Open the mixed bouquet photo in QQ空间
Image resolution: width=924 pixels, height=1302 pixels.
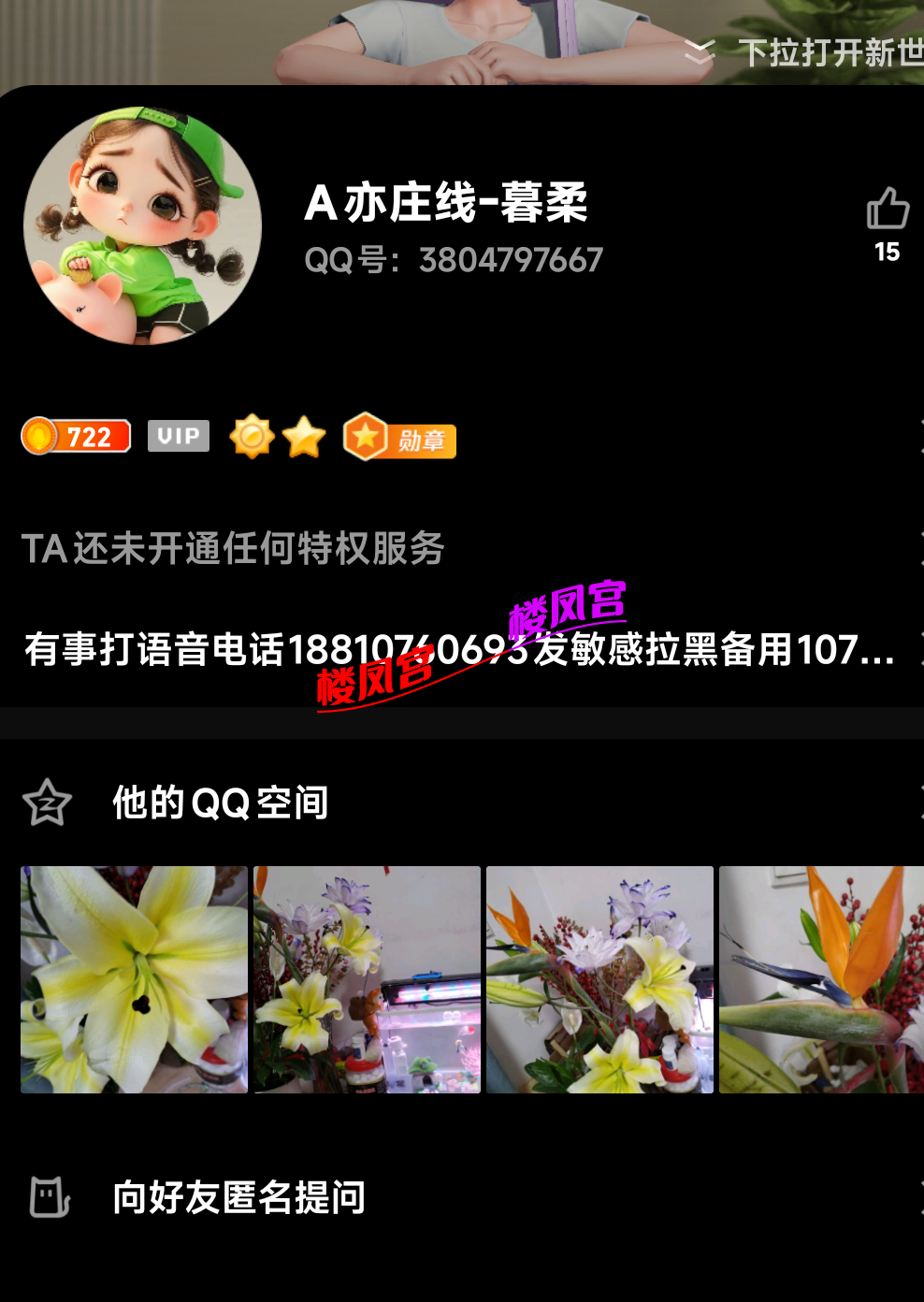coord(599,979)
